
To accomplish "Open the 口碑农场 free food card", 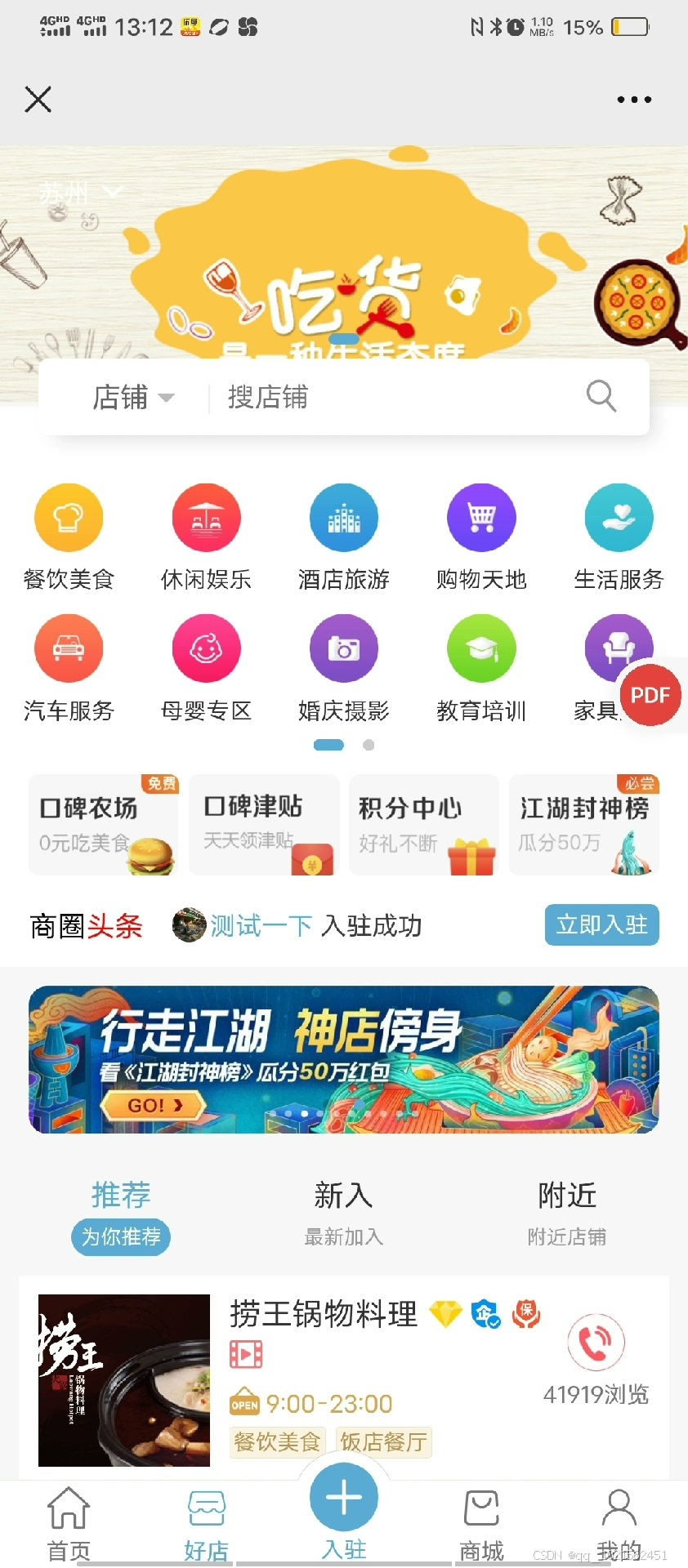I will 104,825.
